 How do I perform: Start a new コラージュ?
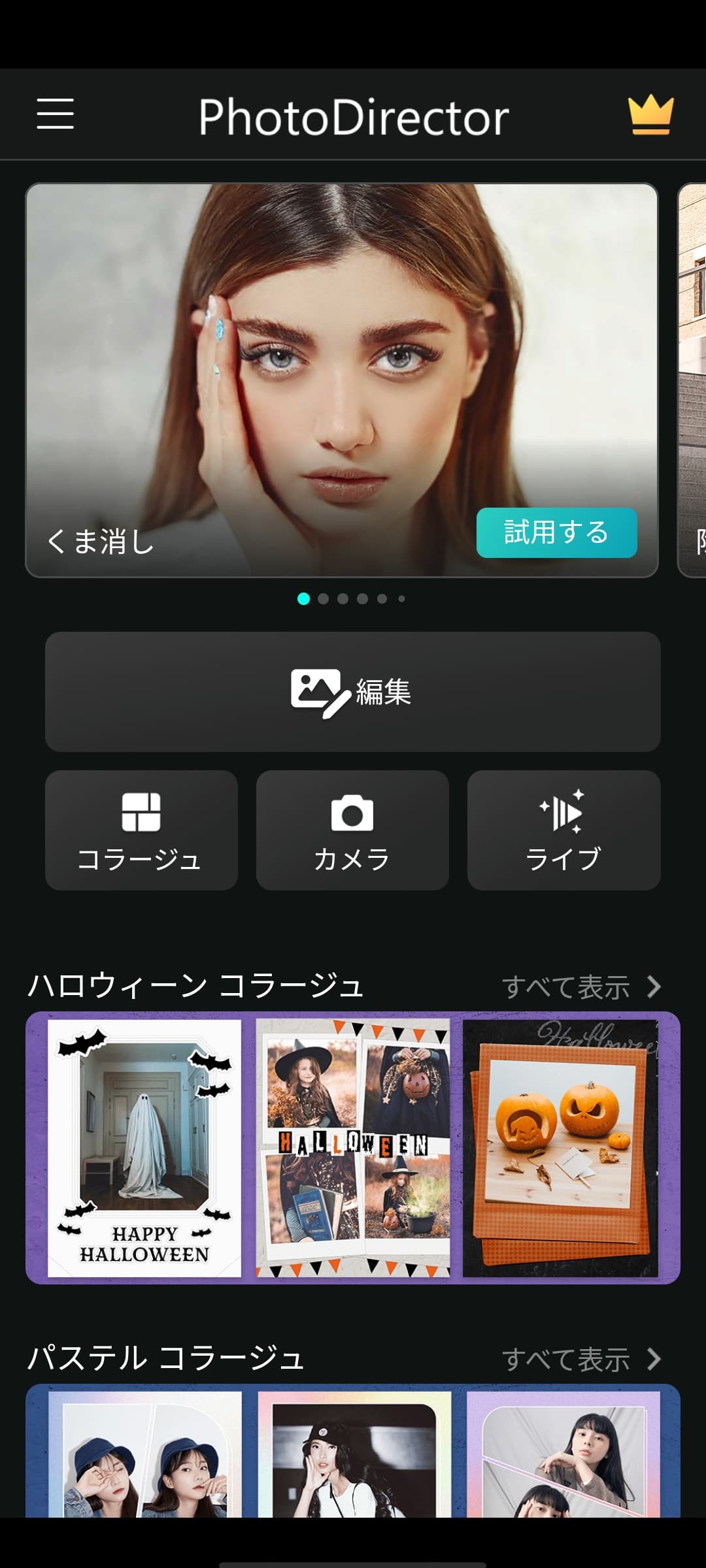click(141, 830)
